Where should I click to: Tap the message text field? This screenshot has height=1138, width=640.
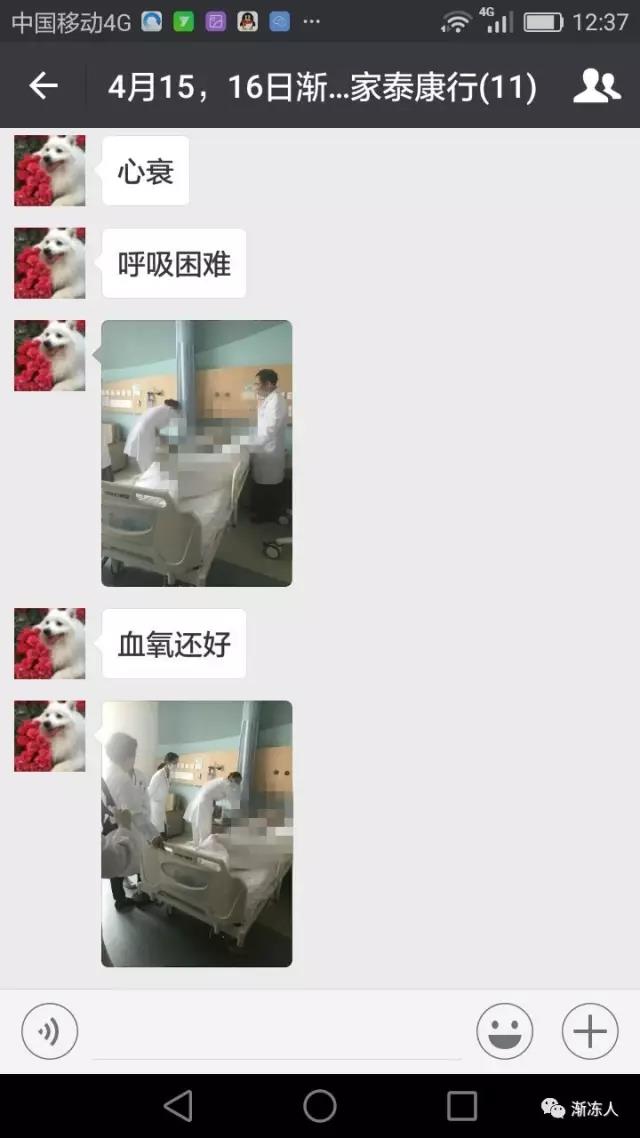tap(276, 1032)
